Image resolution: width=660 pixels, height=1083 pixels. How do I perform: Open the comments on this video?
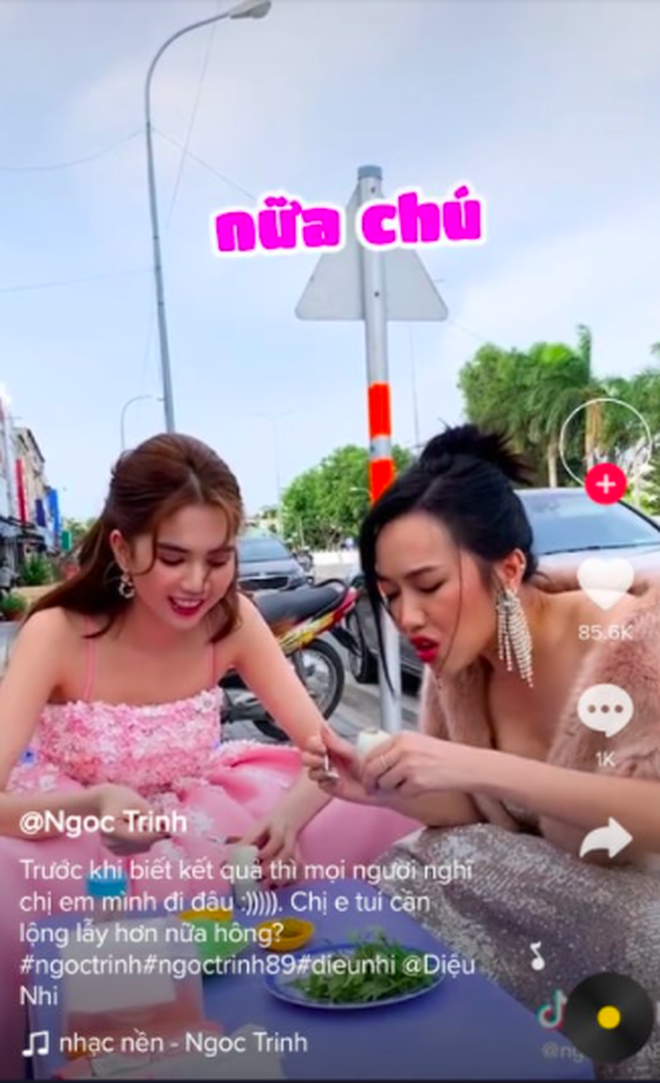605,710
